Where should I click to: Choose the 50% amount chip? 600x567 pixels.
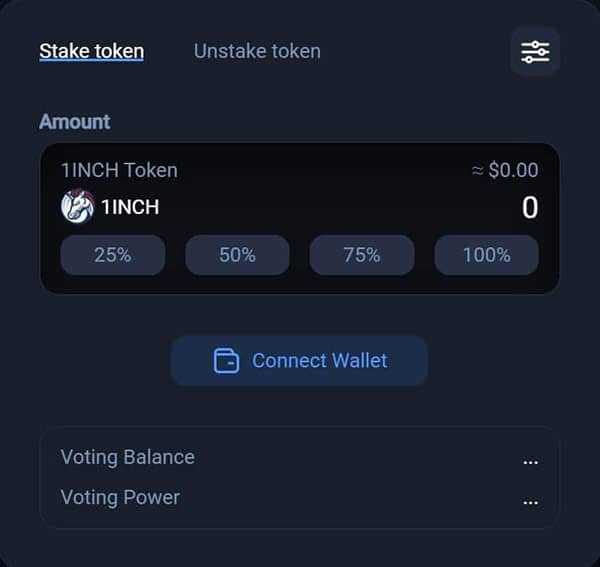point(237,255)
